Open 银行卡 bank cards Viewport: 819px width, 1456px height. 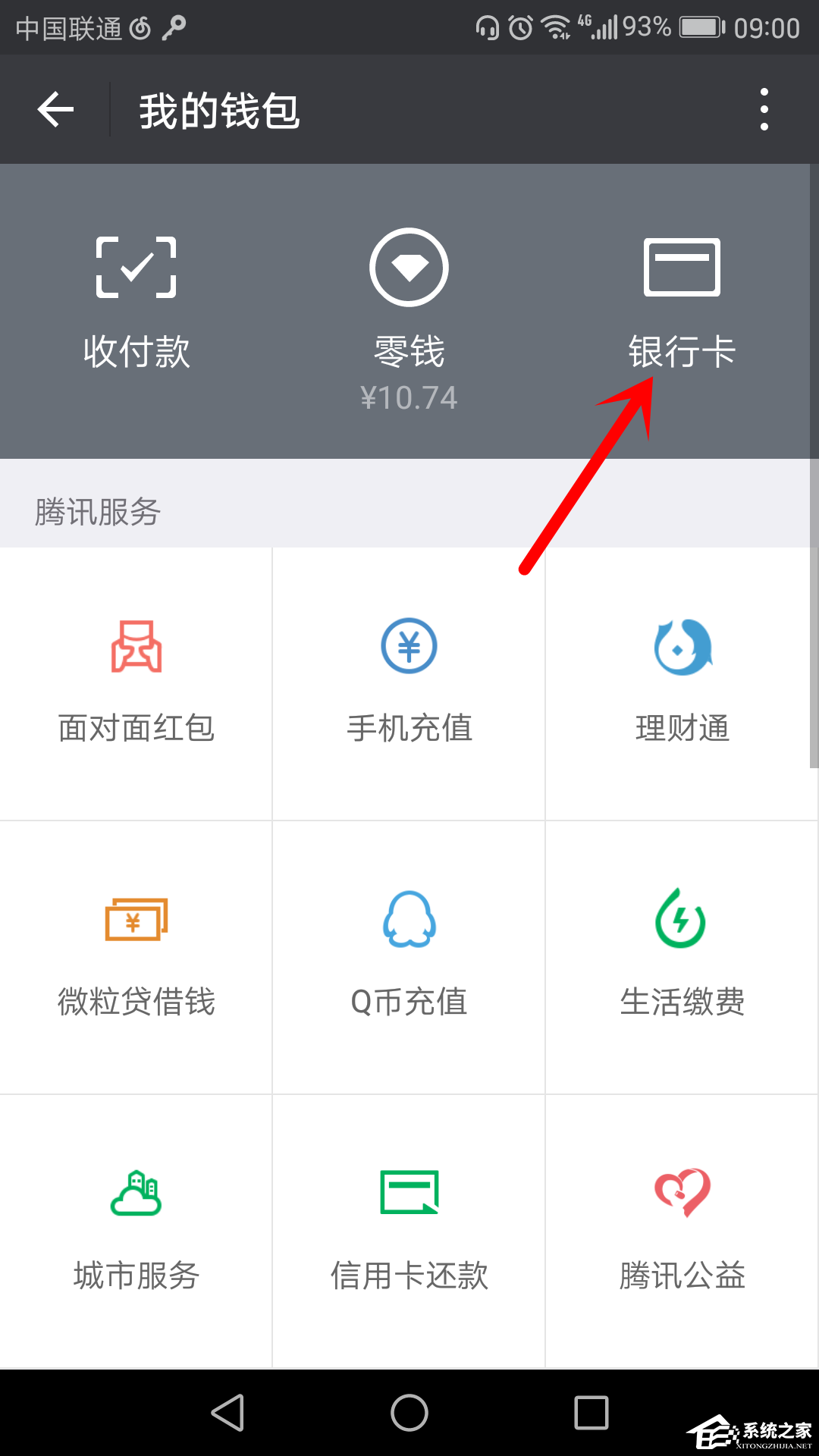click(681, 303)
